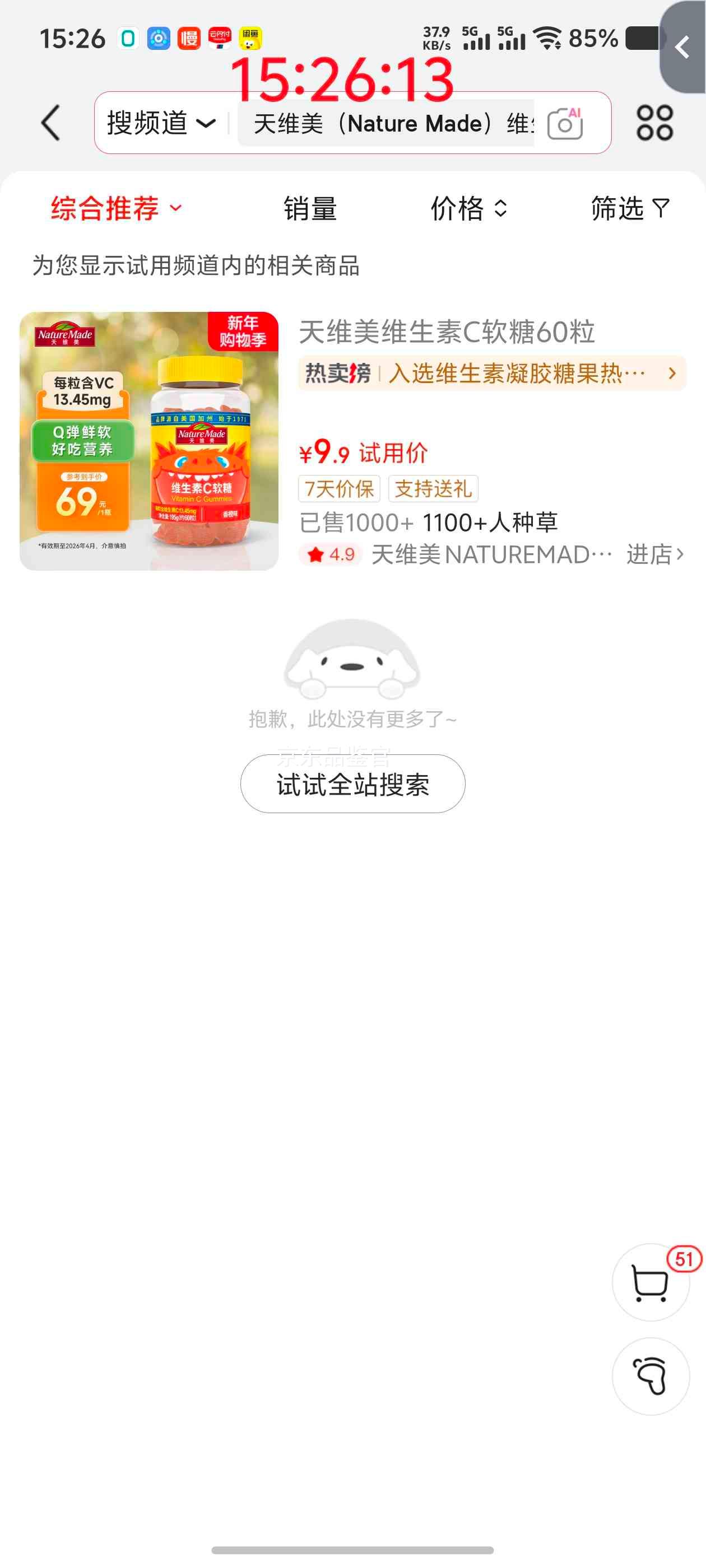Go back with the back arrow
The height and width of the screenshot is (1568, 706).
point(50,123)
